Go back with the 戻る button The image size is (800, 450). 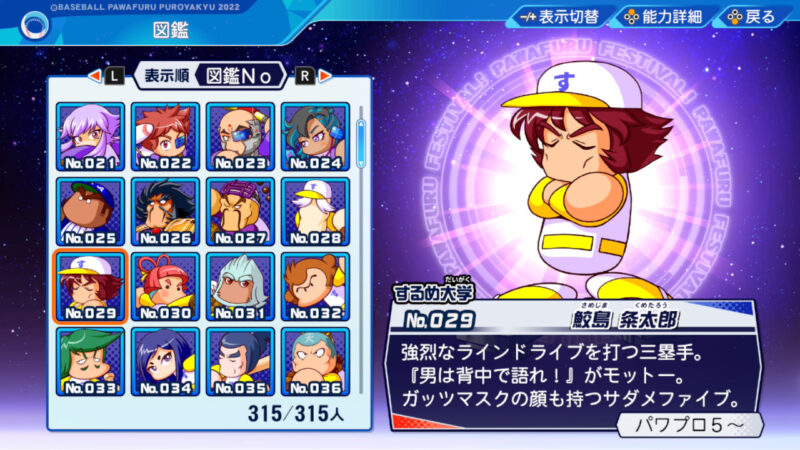750,17
